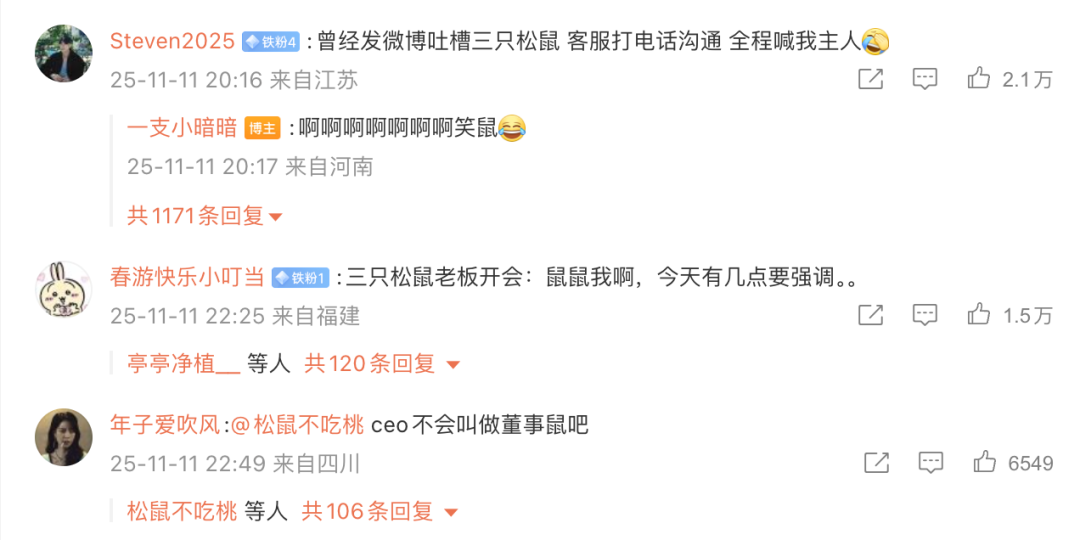Open the @松鼠不吃桃 mention
Viewport: 1080px width, 540px height.
[296, 425]
